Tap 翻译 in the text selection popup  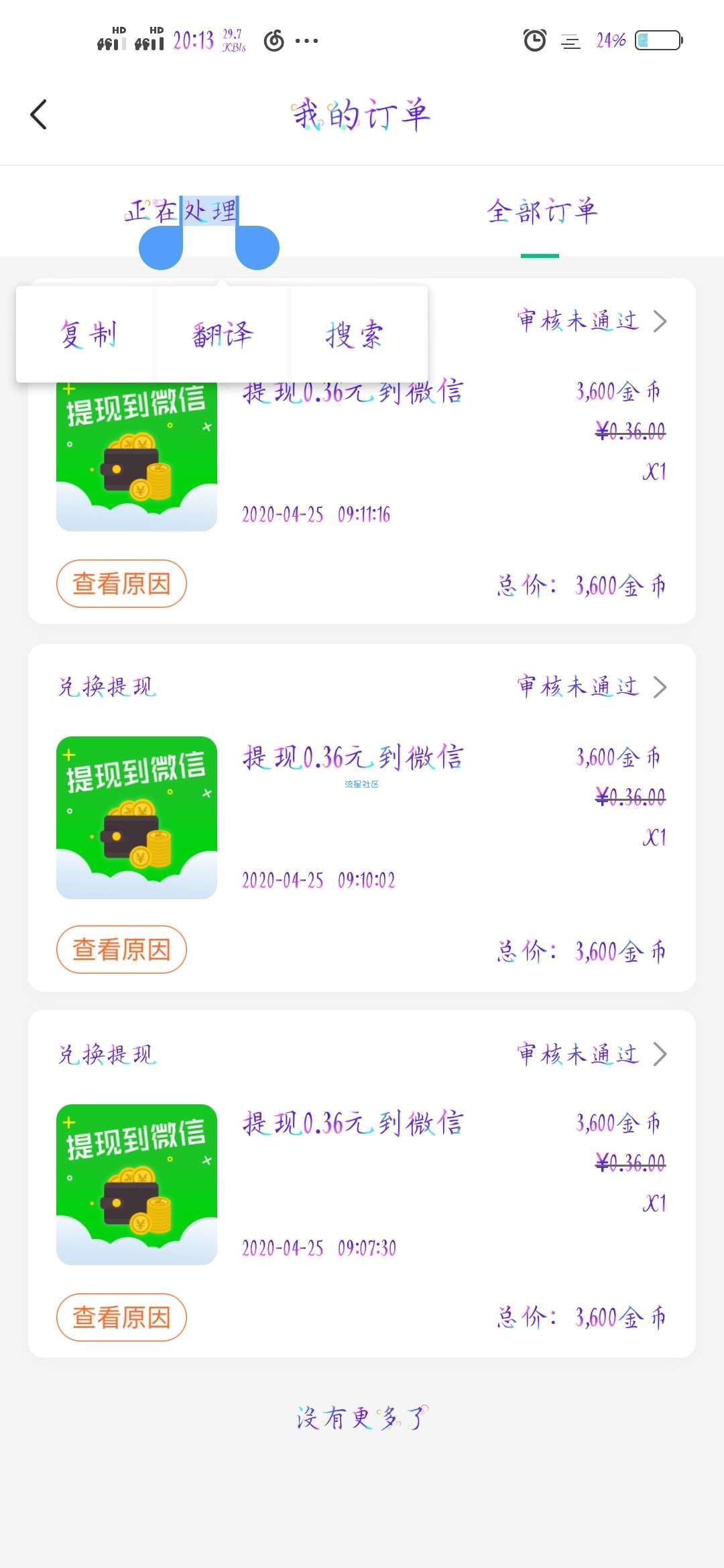click(x=223, y=334)
